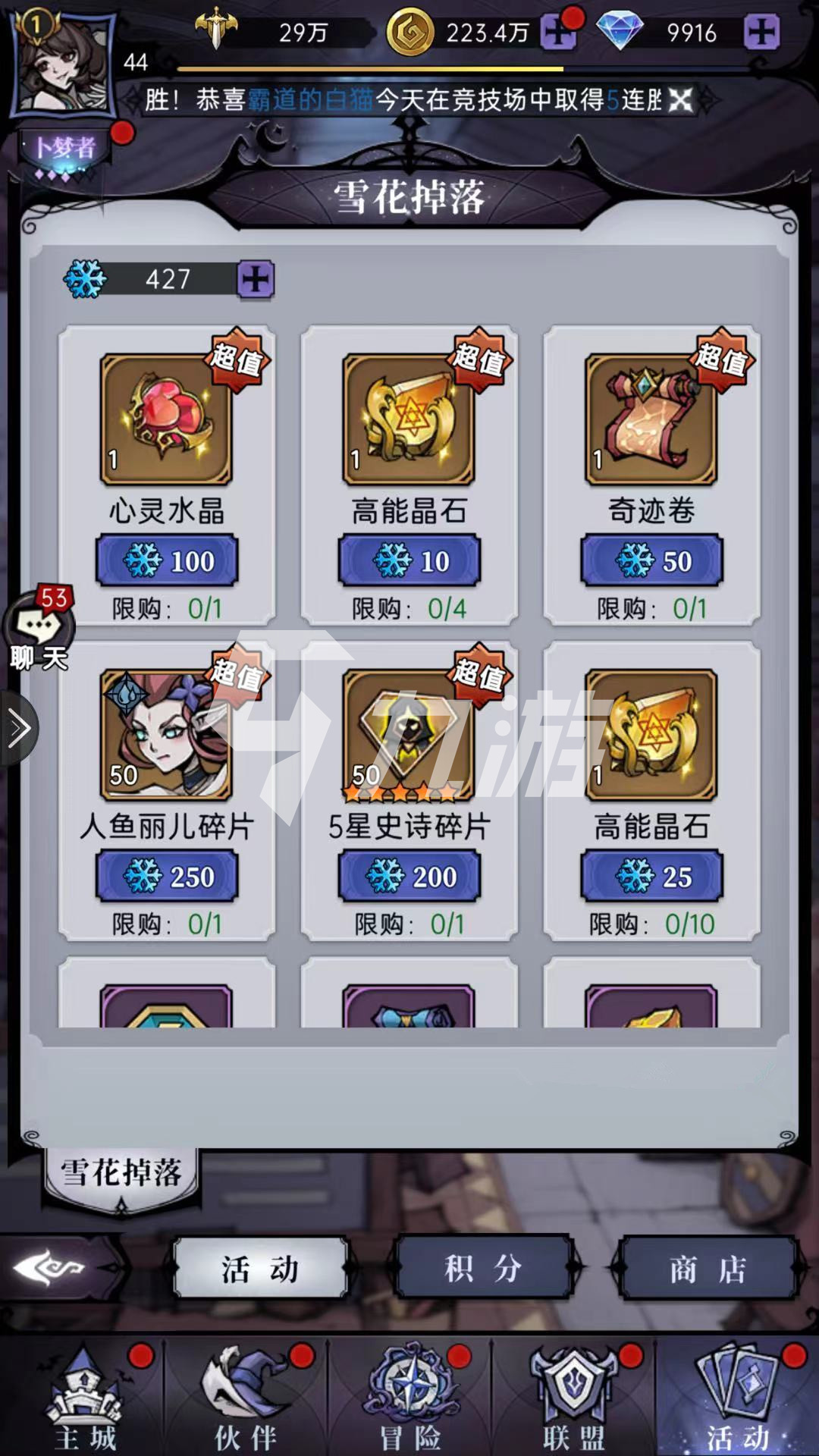This screenshot has width=819, height=1456.
Task: Buy 奇迹卷 for 50 snowflakes
Action: 652,561
